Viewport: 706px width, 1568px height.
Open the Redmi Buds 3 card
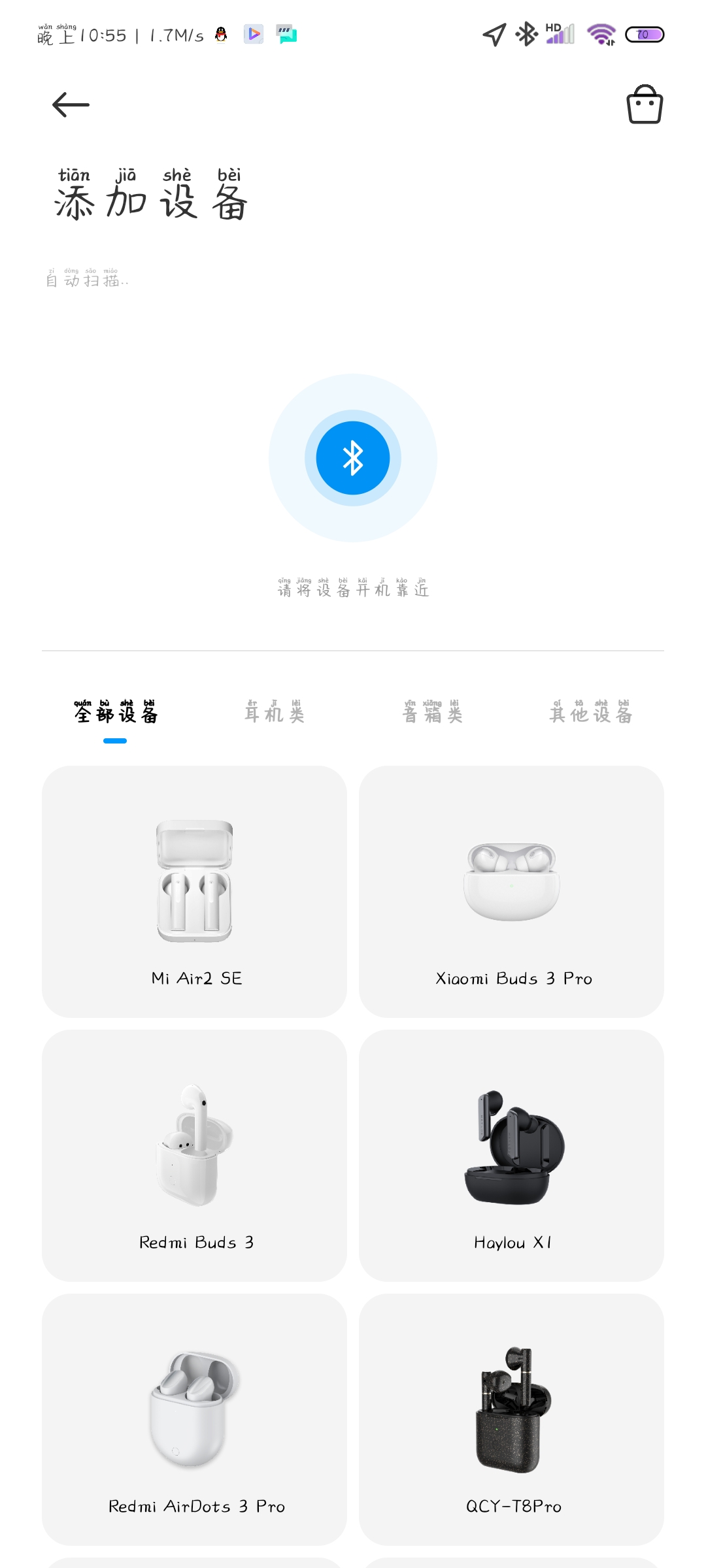point(195,1155)
